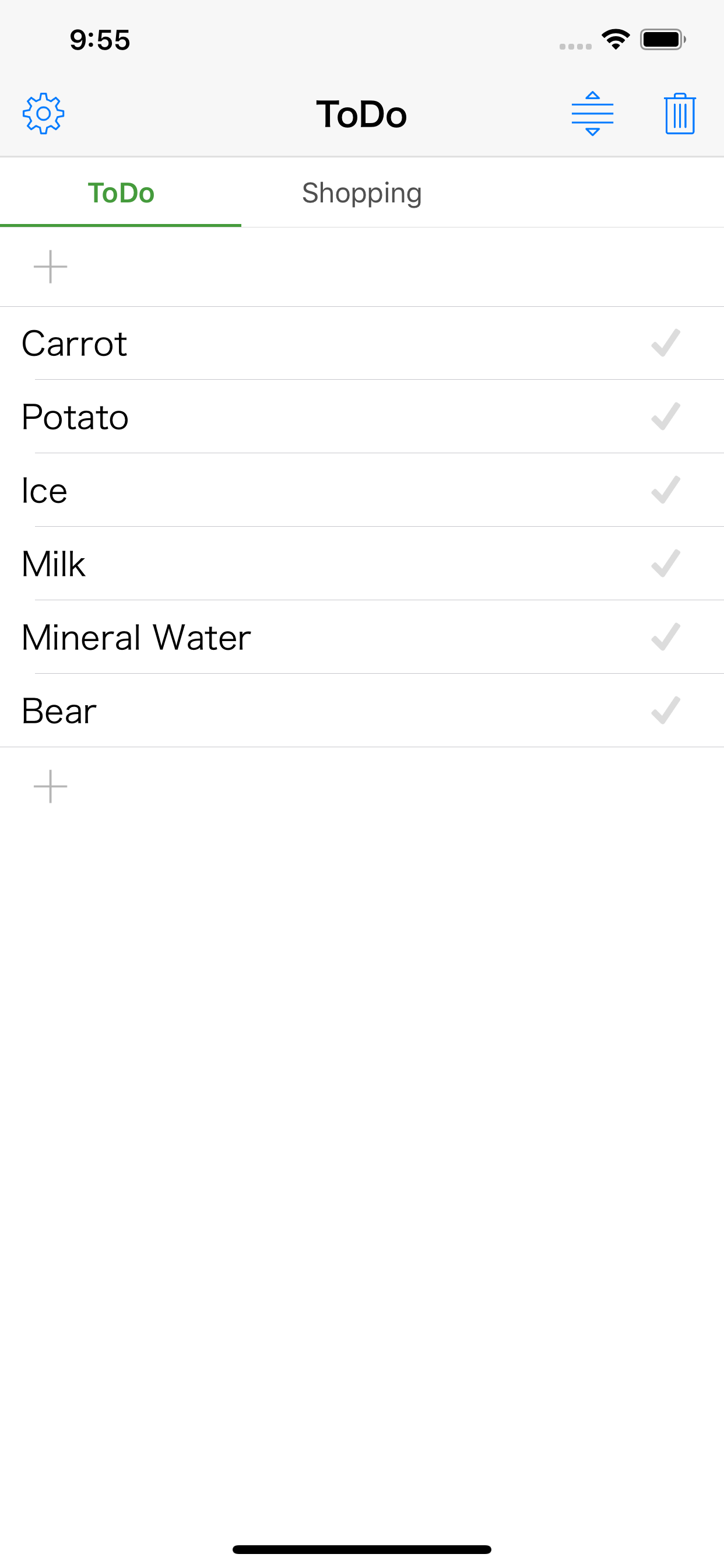This screenshot has width=724, height=1568.
Task: Tap the reorder items icon
Action: (592, 113)
